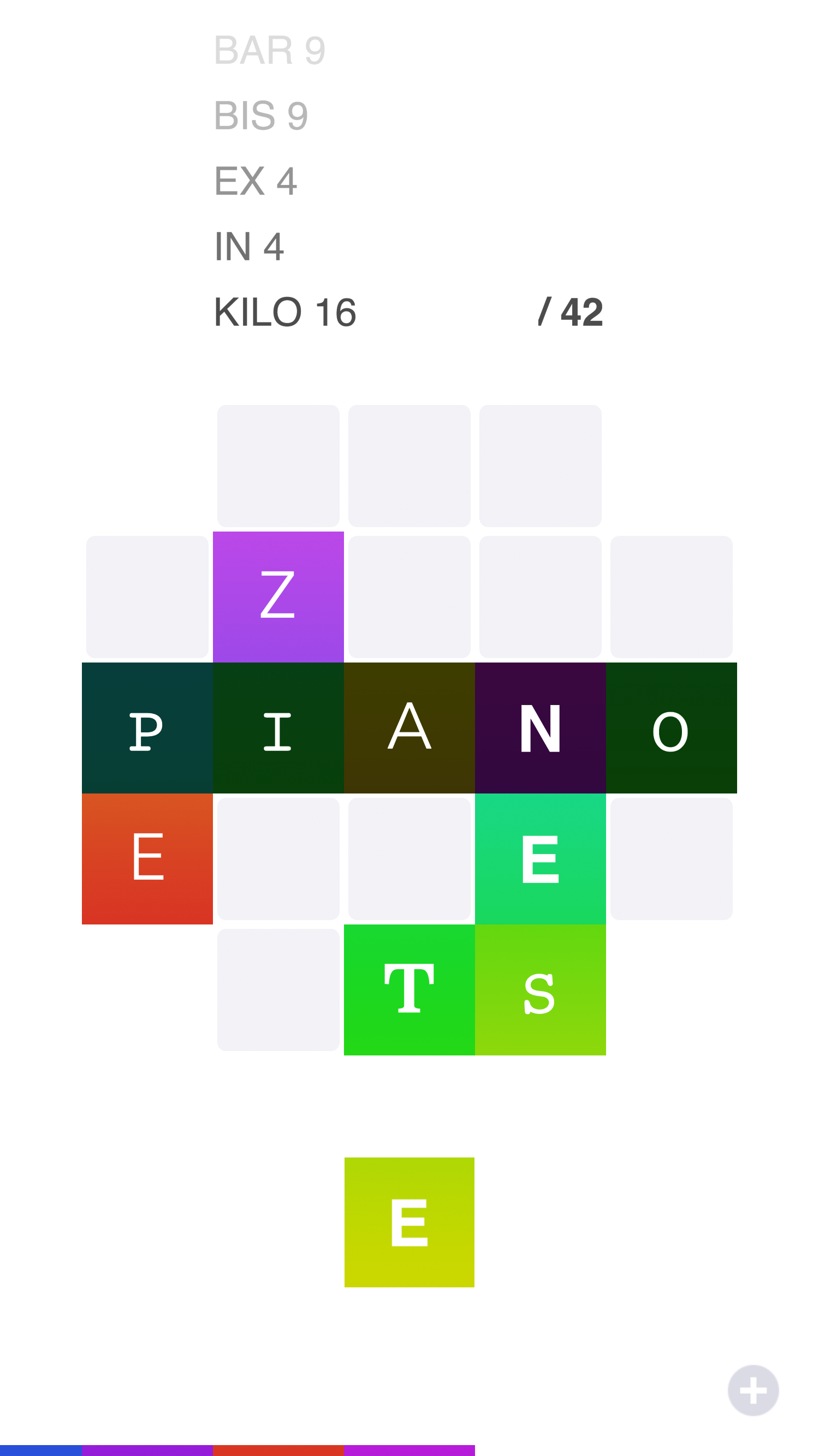
Task: Tap the purple Z tile
Action: click(278, 596)
